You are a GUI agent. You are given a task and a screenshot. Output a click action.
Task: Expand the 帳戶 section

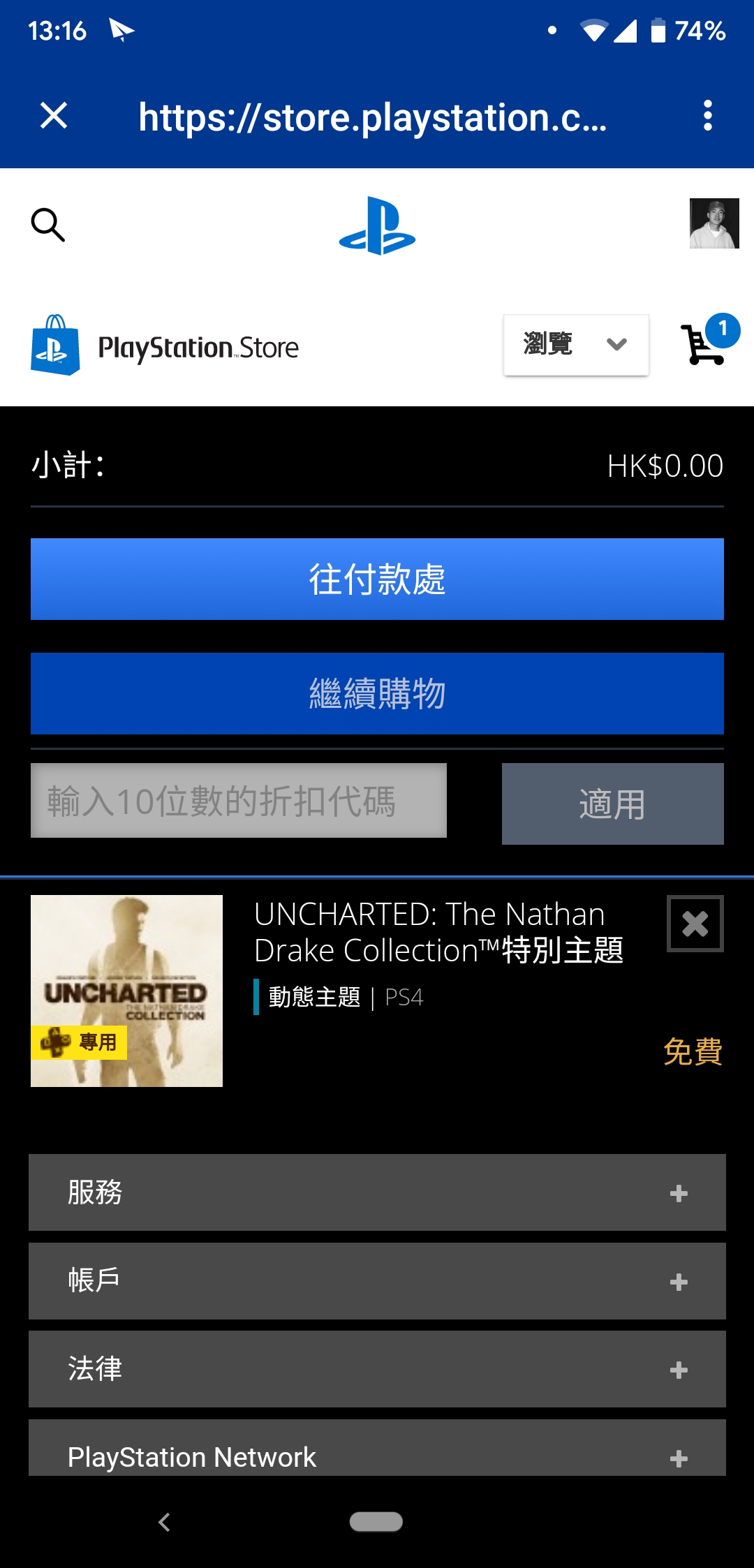[x=377, y=1281]
